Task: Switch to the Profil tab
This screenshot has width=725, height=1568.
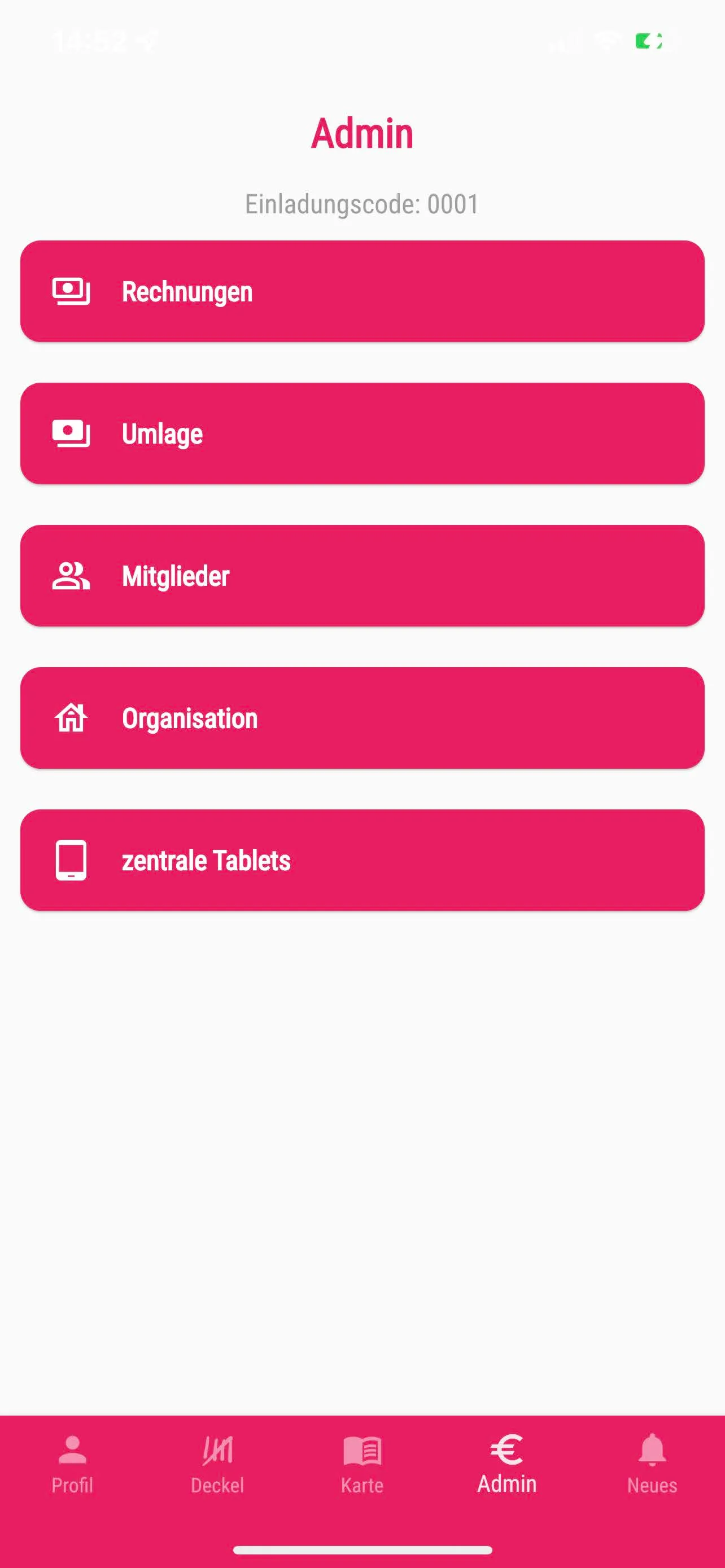Action: pos(71,1467)
